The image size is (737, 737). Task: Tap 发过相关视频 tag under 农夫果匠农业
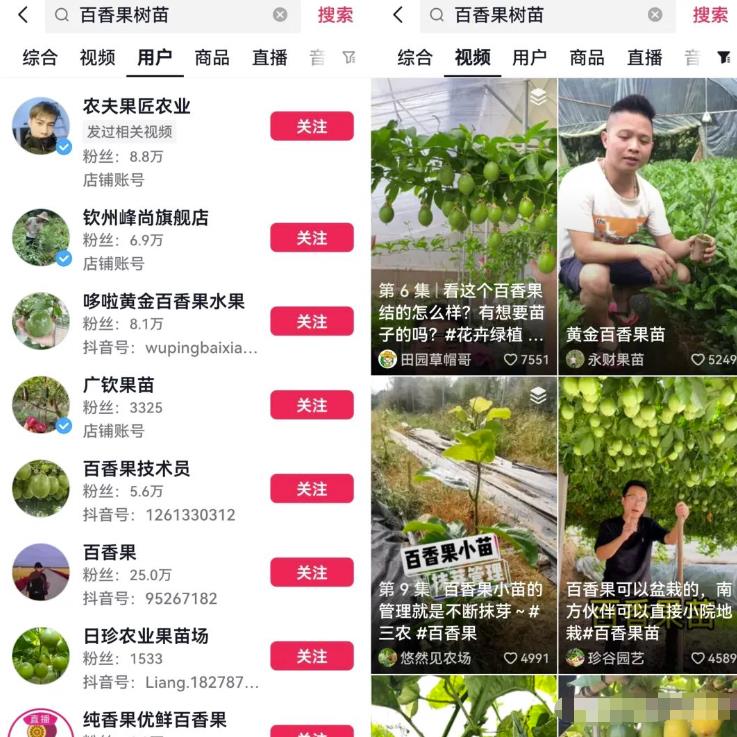point(130,132)
